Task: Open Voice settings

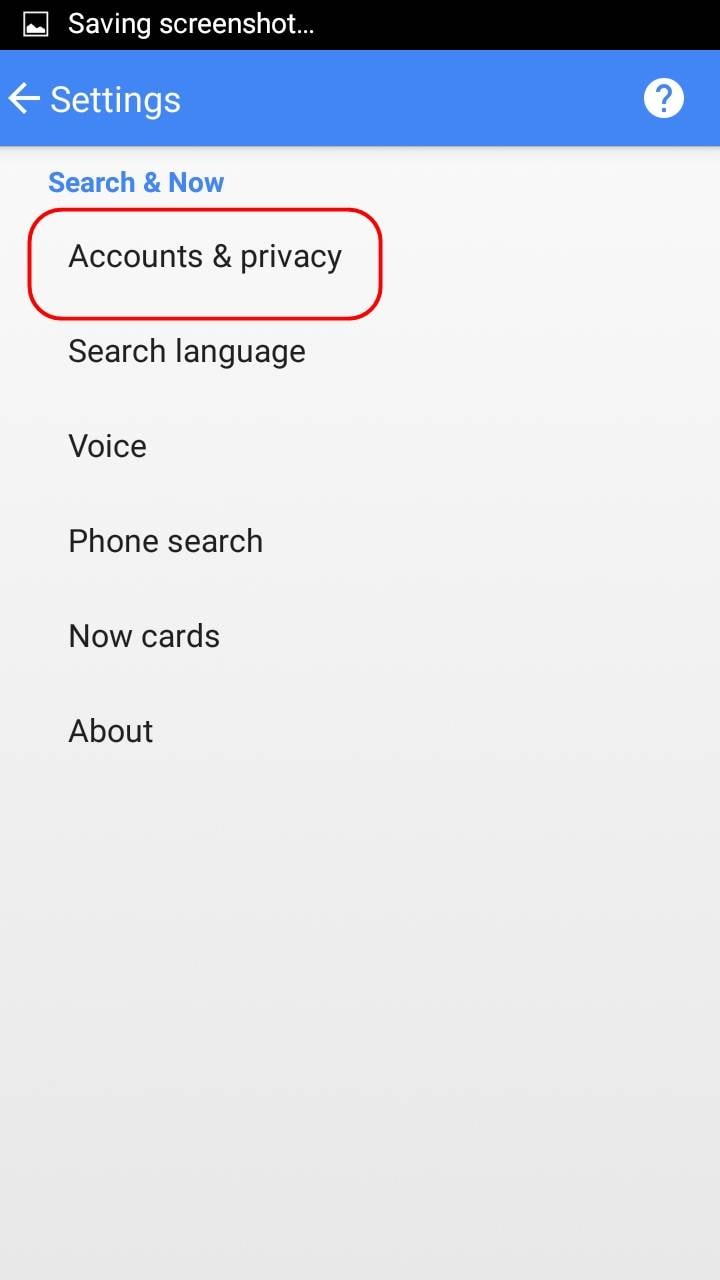Action: 108,446
